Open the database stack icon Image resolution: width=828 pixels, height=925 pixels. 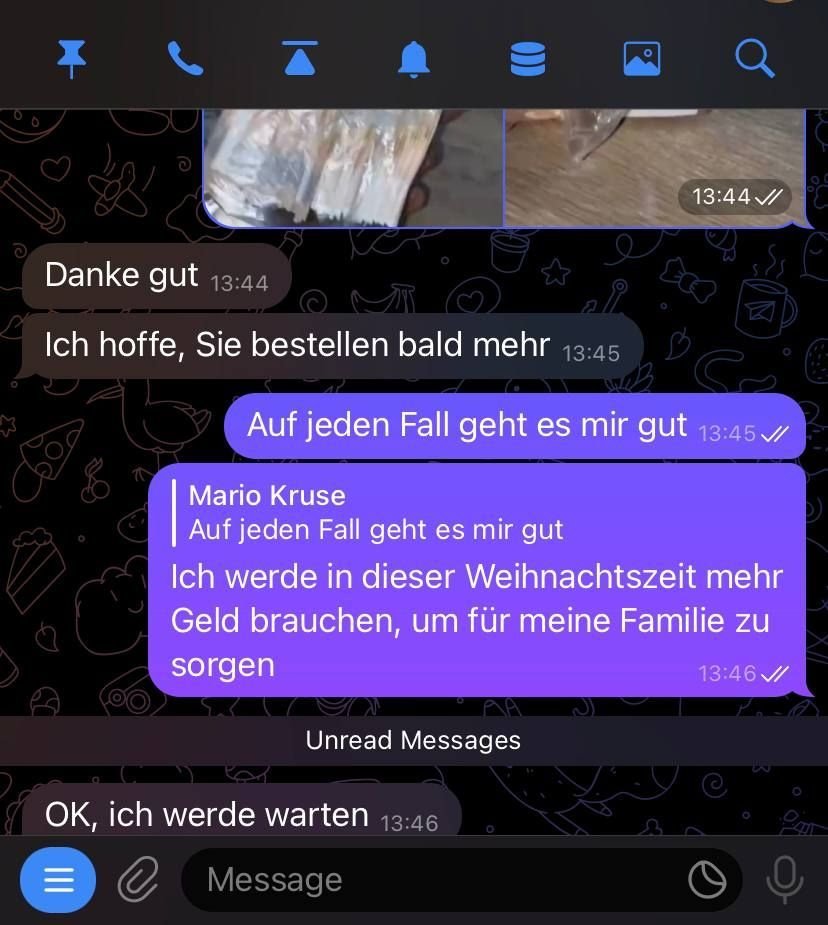527,60
